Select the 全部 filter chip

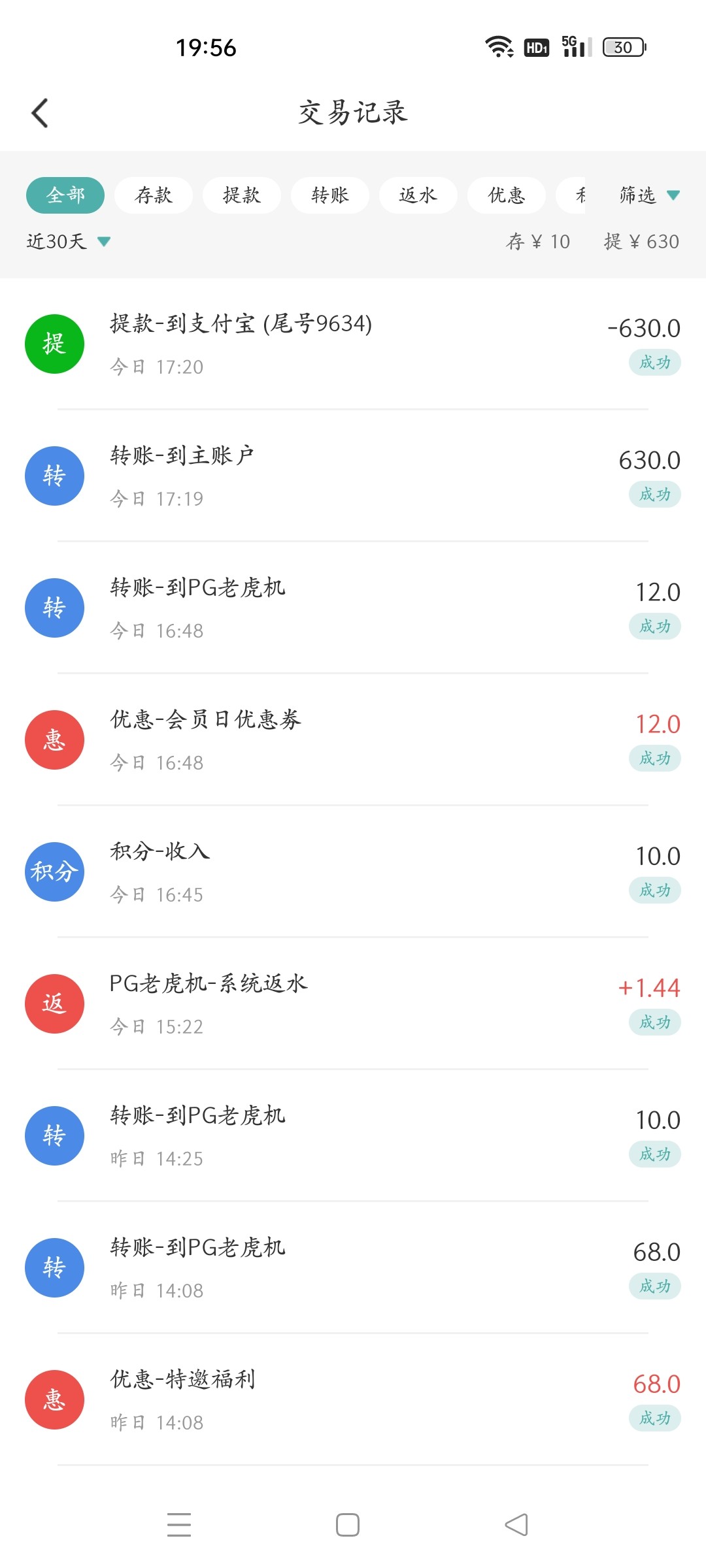(x=65, y=195)
